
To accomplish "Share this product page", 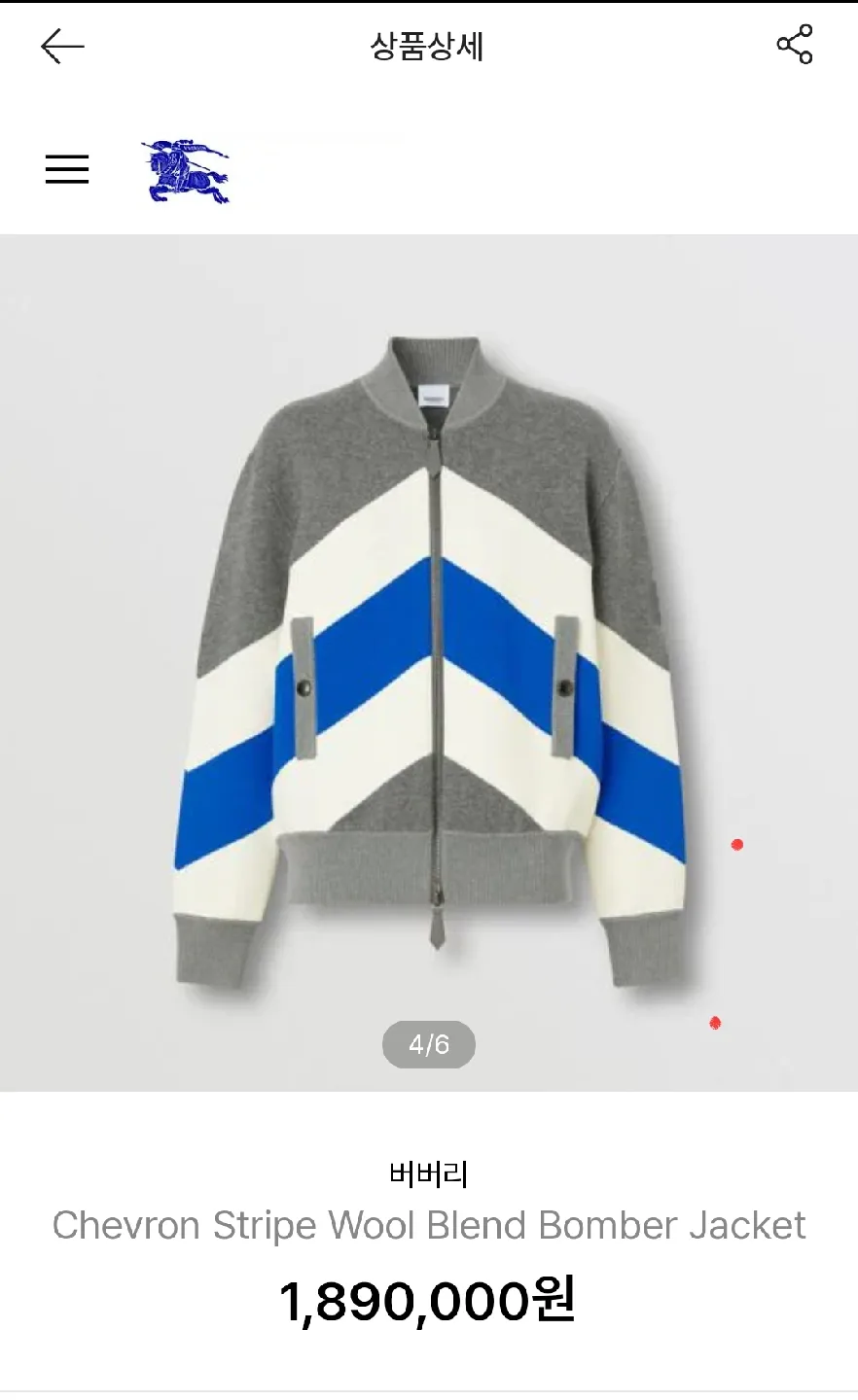I will point(795,45).
